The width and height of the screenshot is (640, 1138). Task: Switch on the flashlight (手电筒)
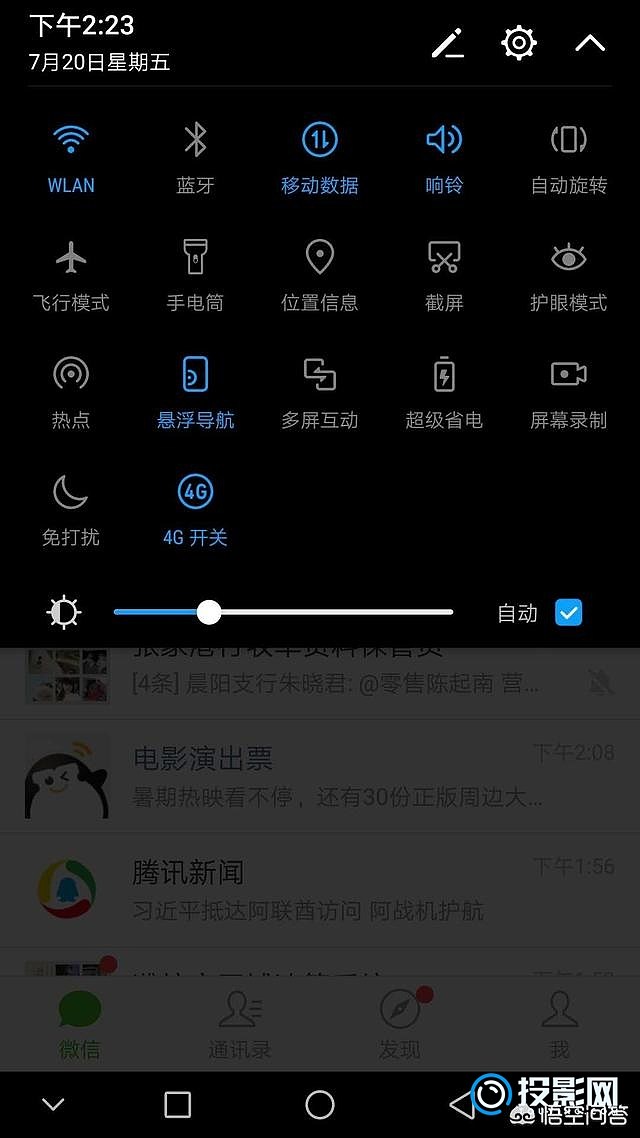195,257
